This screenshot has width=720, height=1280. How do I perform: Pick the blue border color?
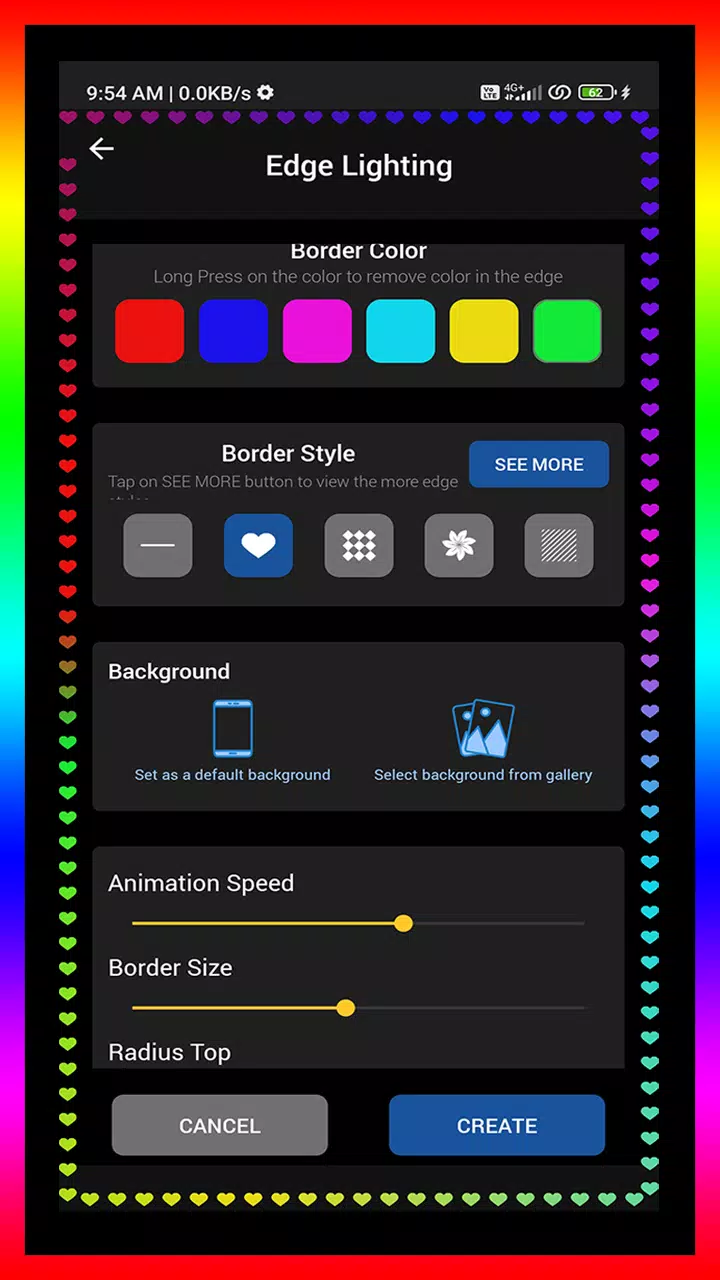233,331
